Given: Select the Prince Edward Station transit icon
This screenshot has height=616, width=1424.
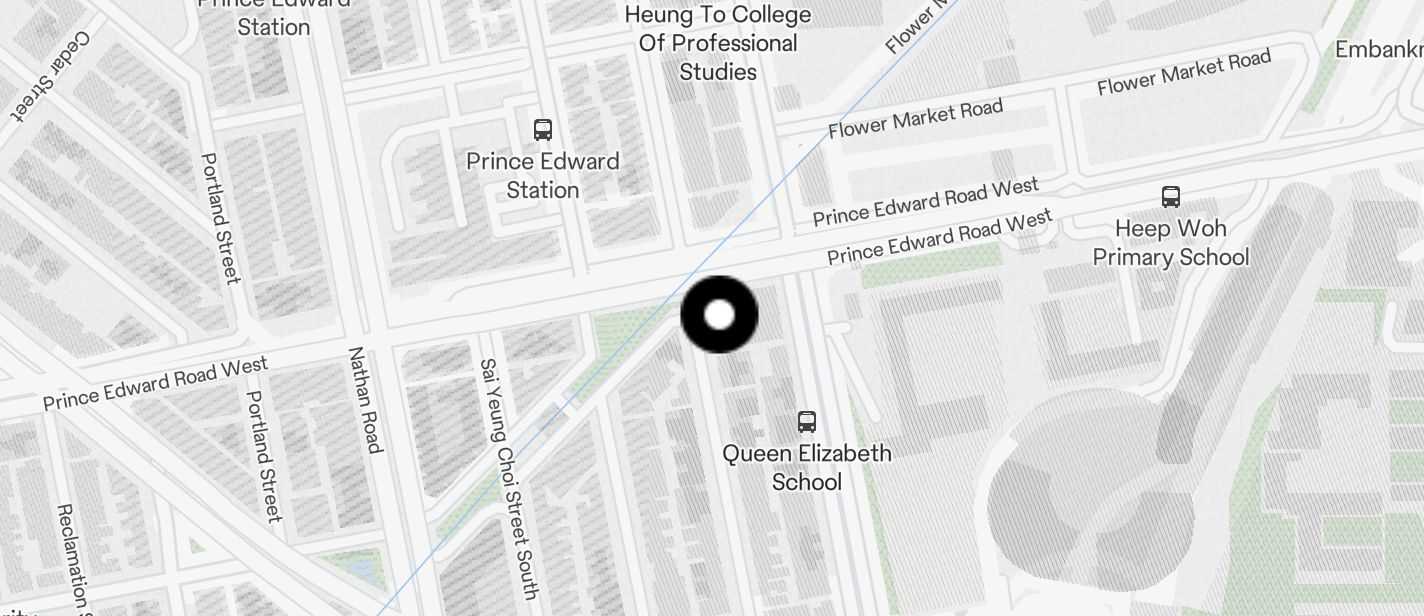Looking at the screenshot, I should click(x=543, y=130).
